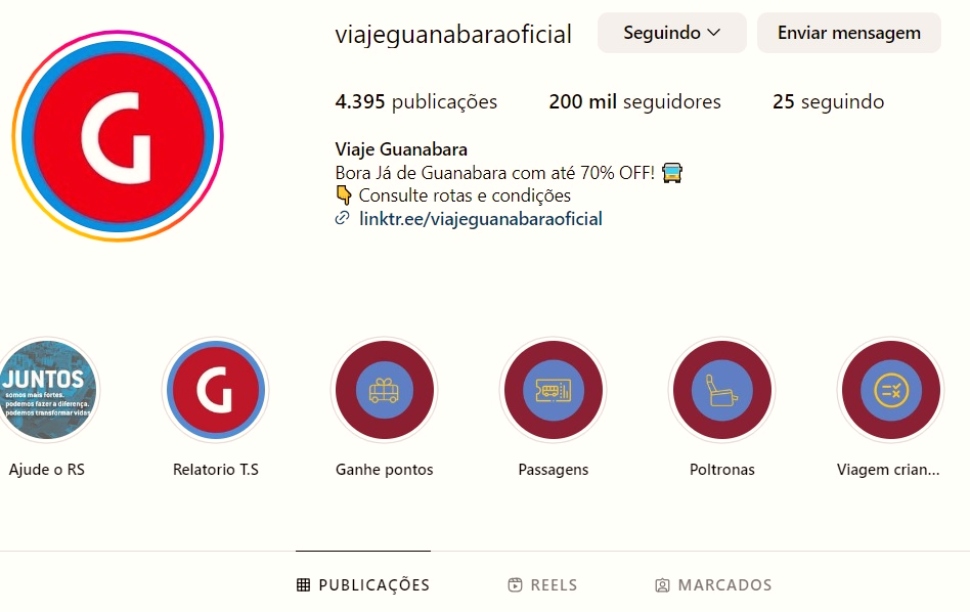This screenshot has height=612, width=970.
Task: Open the Ganhe pontos highlight
Action: tap(384, 390)
